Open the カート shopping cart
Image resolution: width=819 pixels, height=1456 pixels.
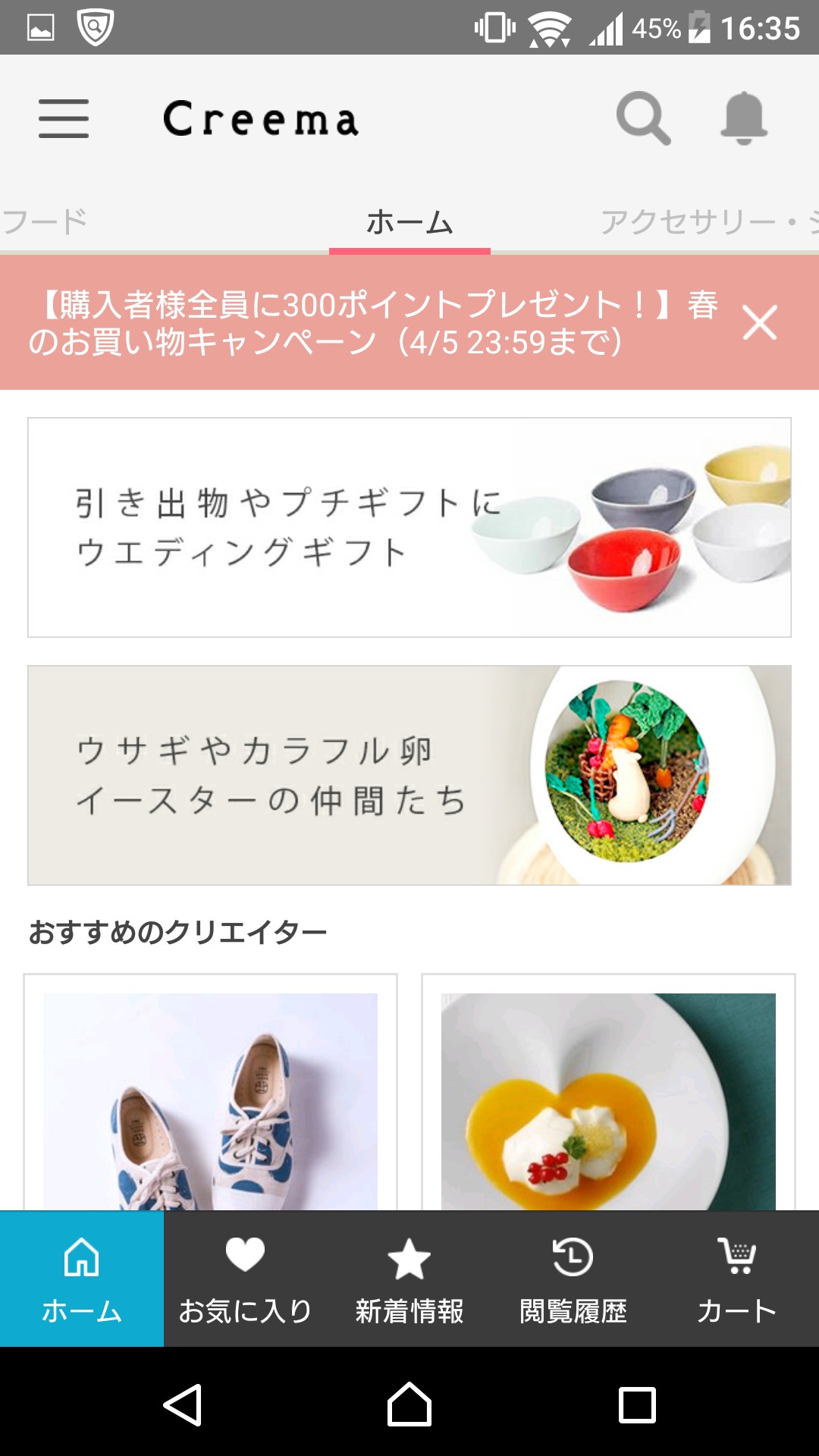736,1279
